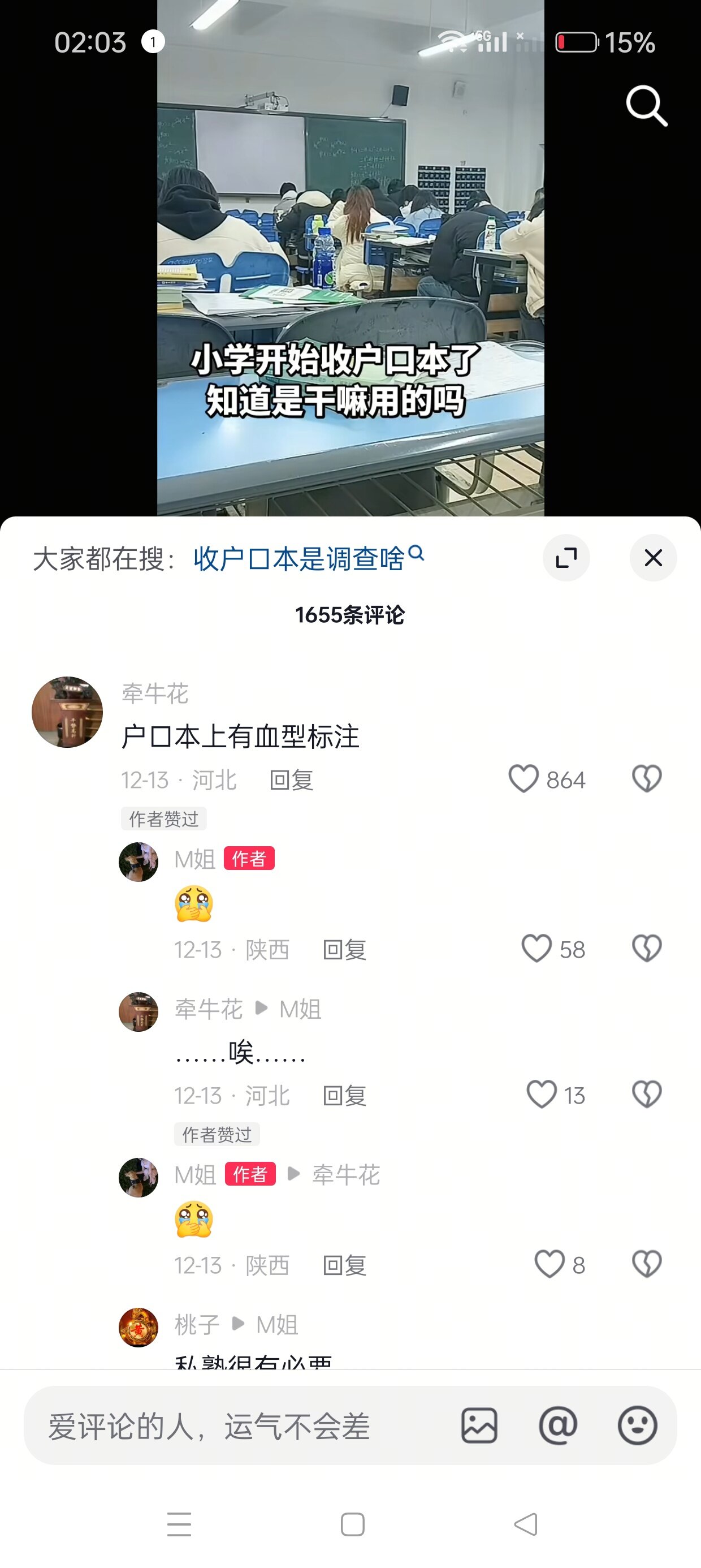Like the reply ……唉……
This screenshot has height=1568, width=701.
tap(541, 1095)
